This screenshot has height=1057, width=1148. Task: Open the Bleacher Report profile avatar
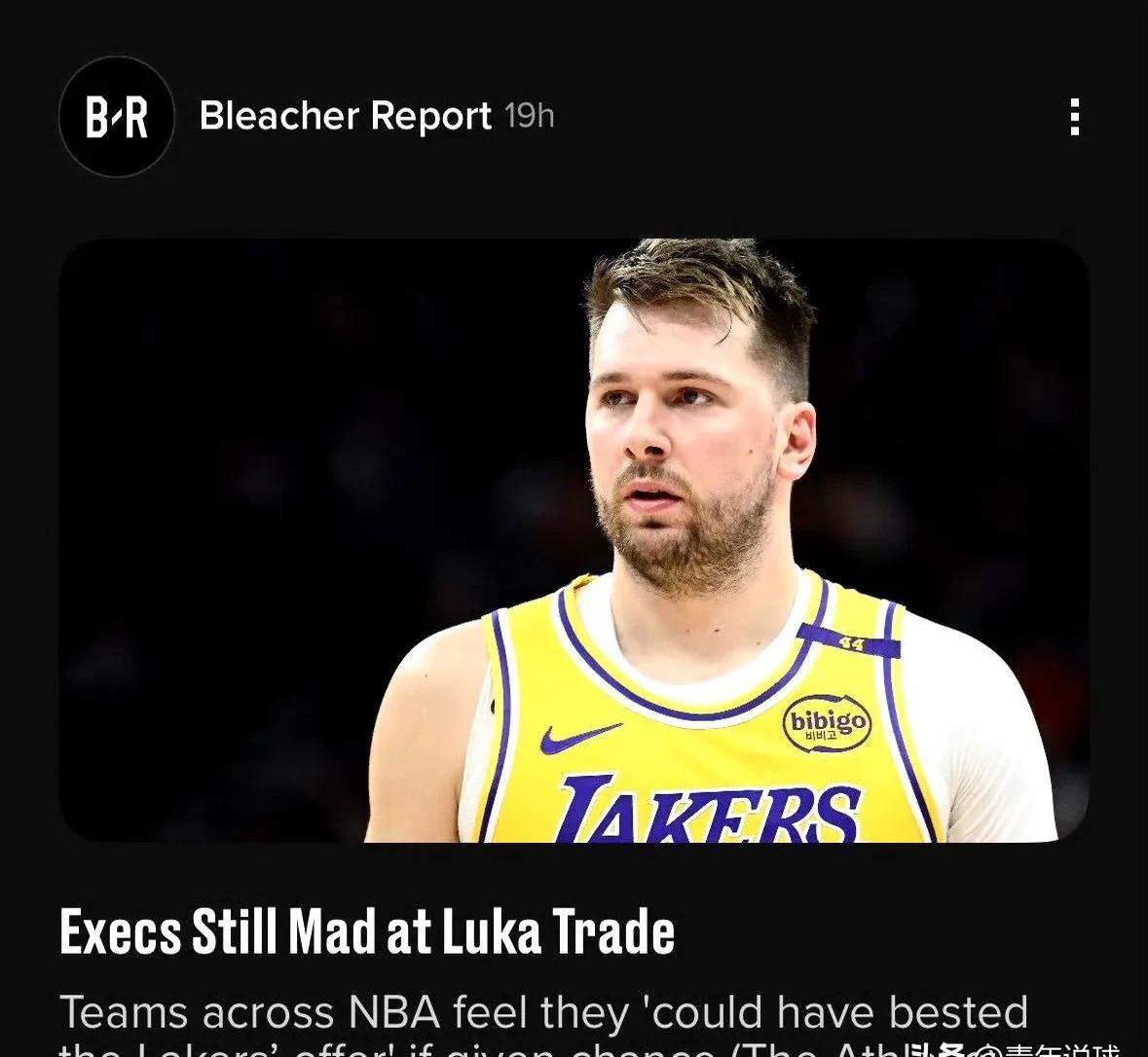point(117,117)
